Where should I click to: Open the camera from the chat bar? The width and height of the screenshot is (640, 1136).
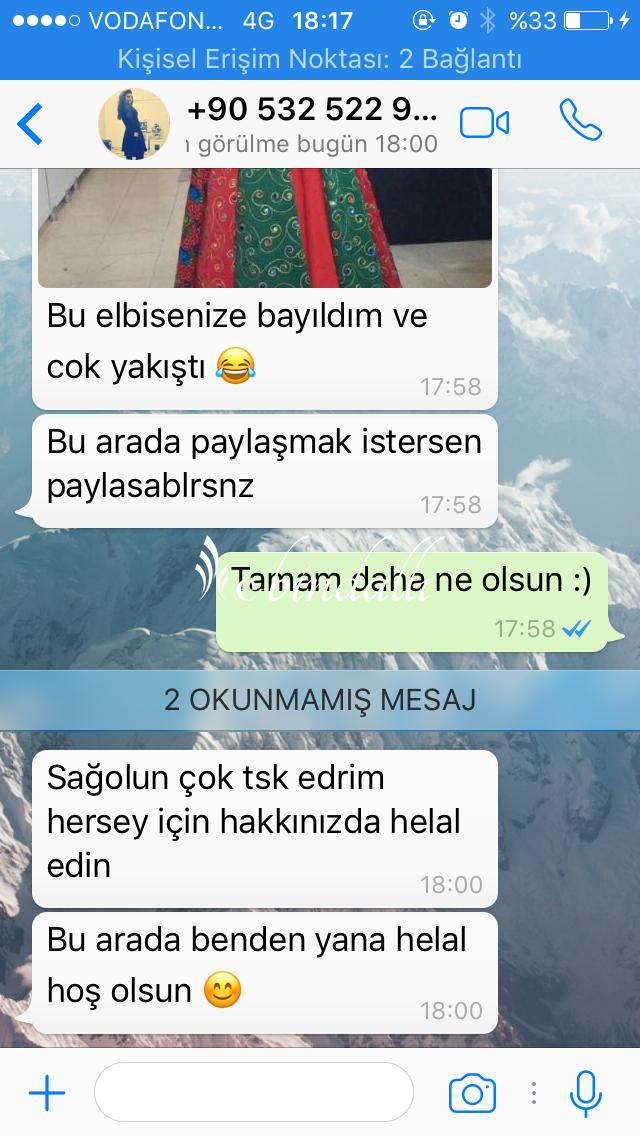coord(472,1093)
